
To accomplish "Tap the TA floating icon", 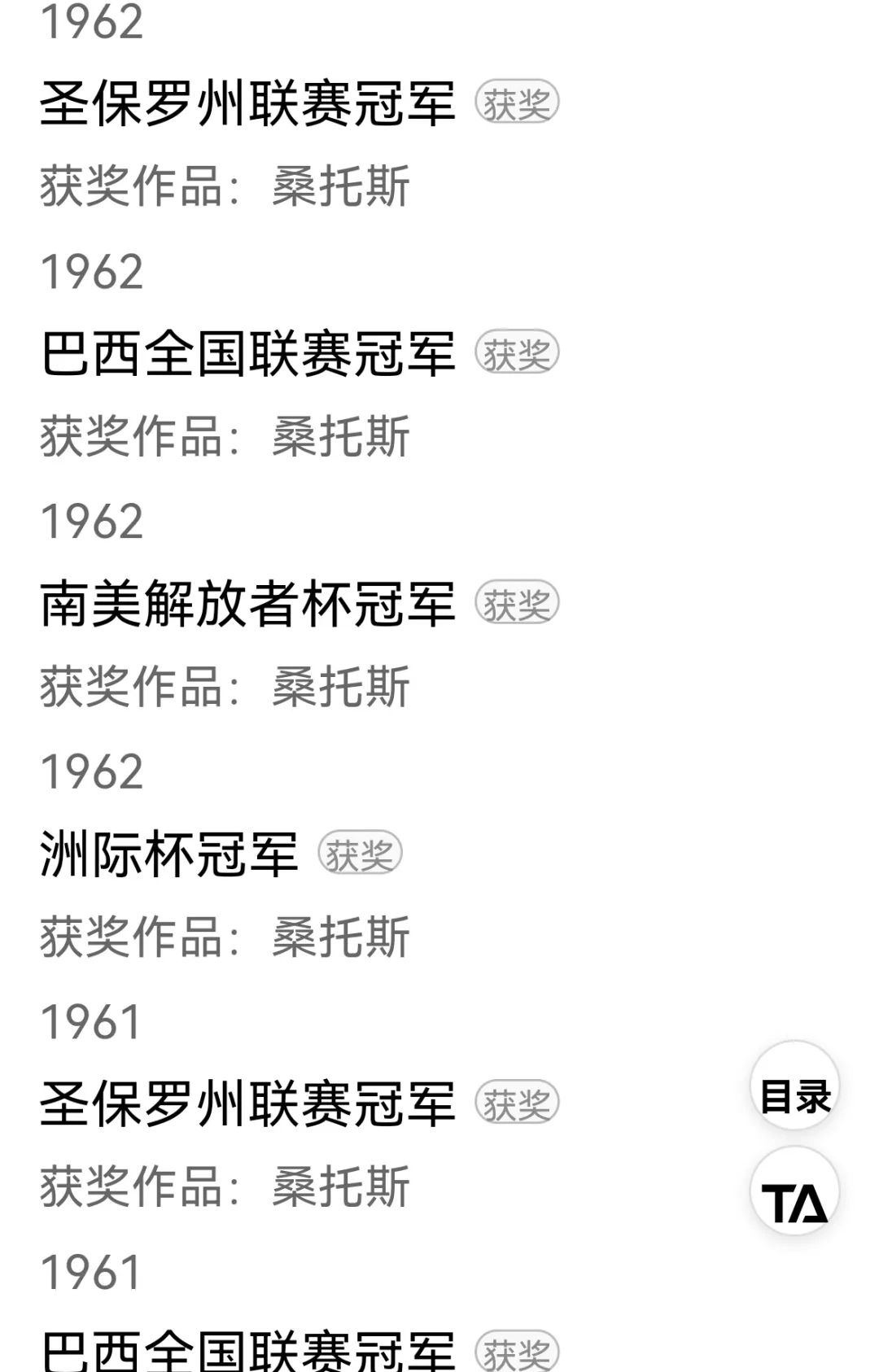I will pos(794,1194).
